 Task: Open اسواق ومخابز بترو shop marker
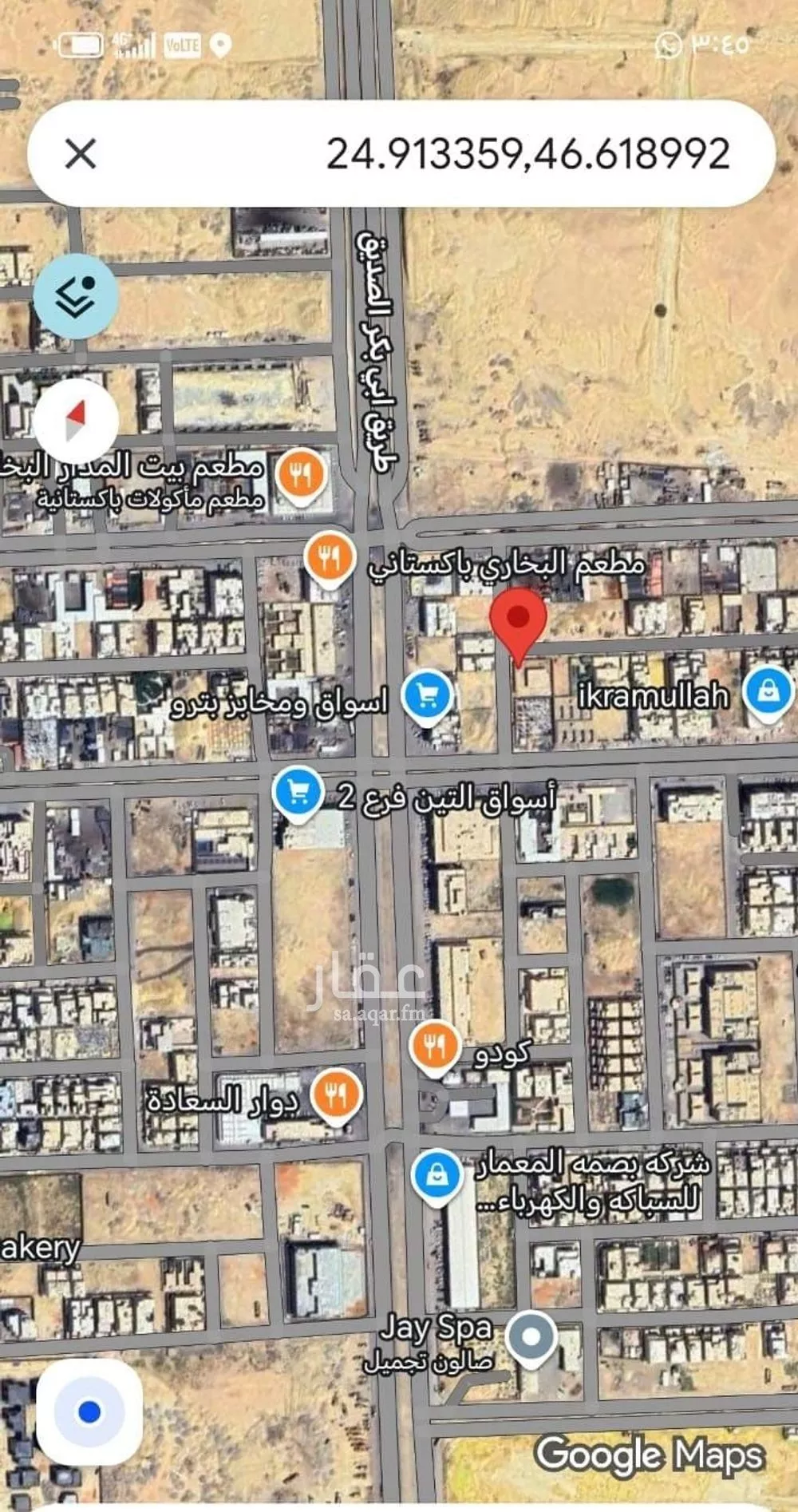click(427, 696)
